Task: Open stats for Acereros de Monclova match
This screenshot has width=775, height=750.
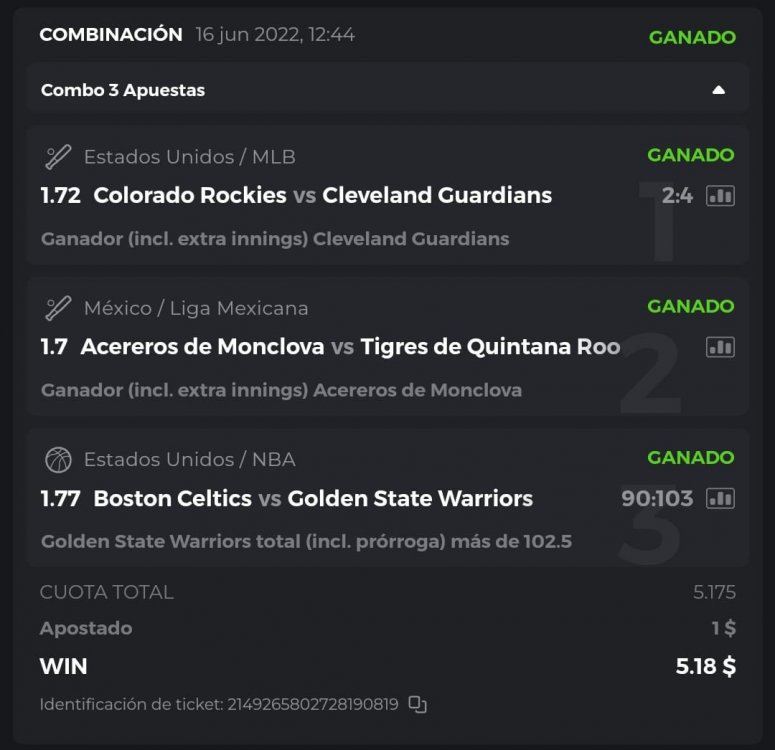Action: [x=720, y=347]
